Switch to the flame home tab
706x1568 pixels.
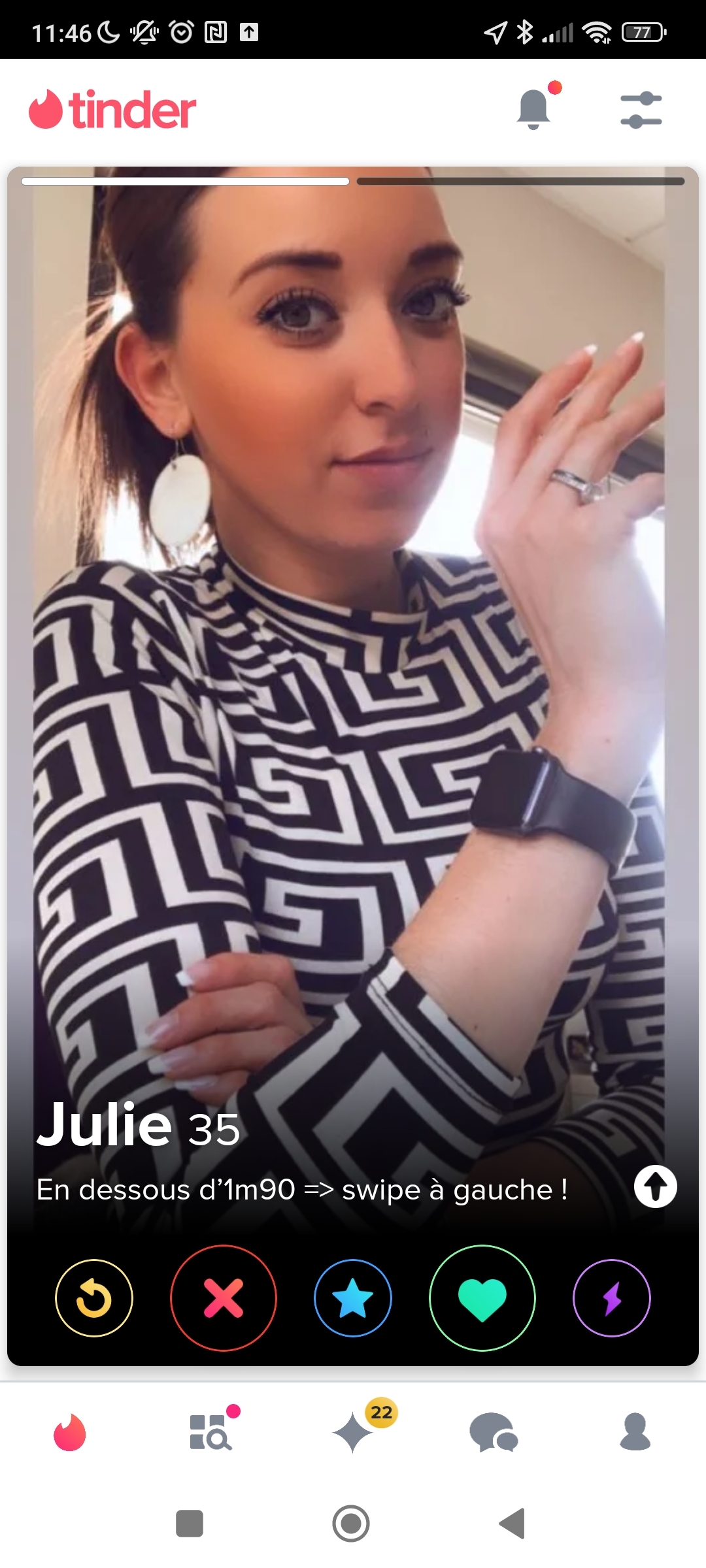[x=70, y=1432]
